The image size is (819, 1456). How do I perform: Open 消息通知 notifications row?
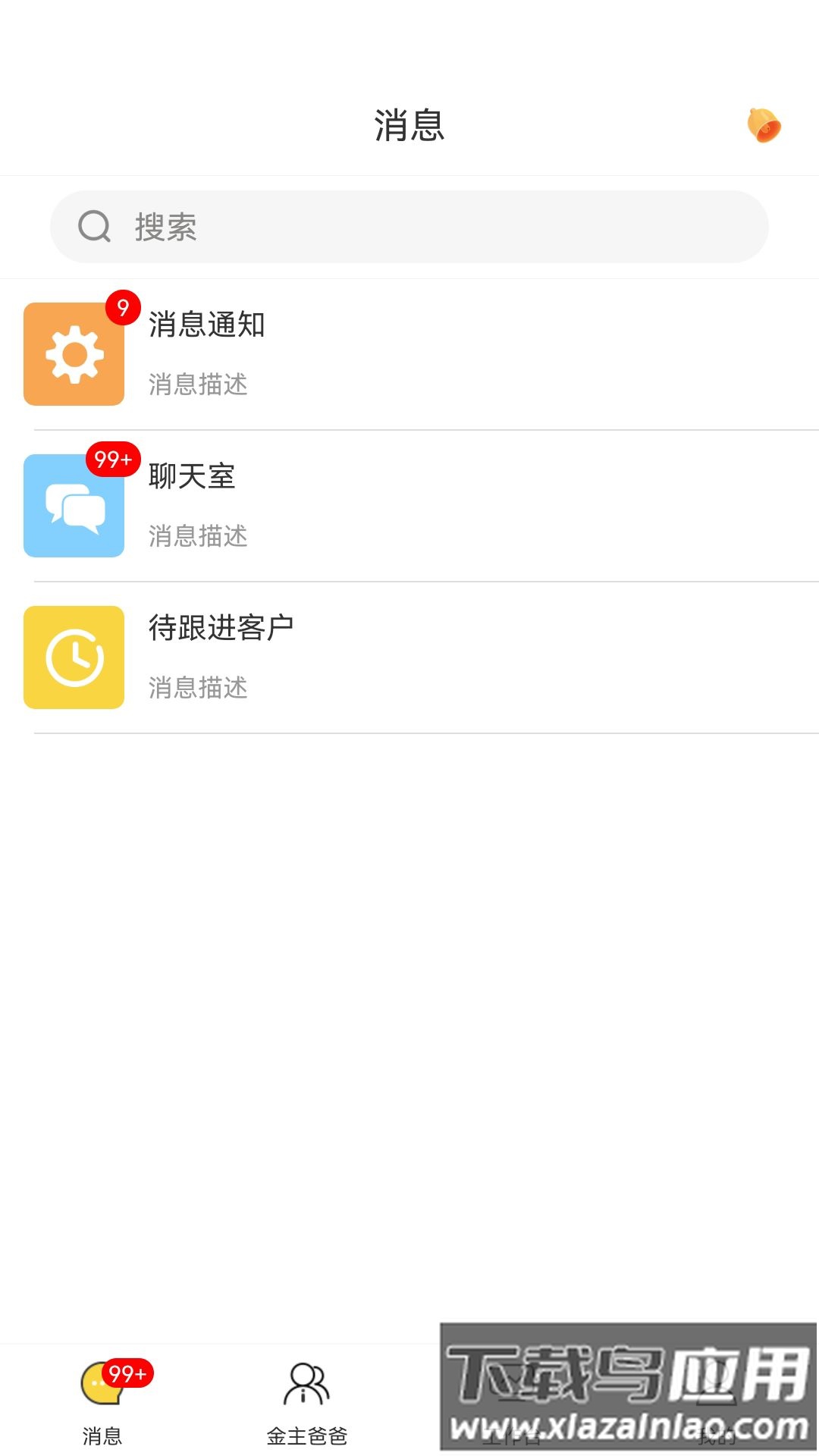pyautogui.click(x=409, y=354)
